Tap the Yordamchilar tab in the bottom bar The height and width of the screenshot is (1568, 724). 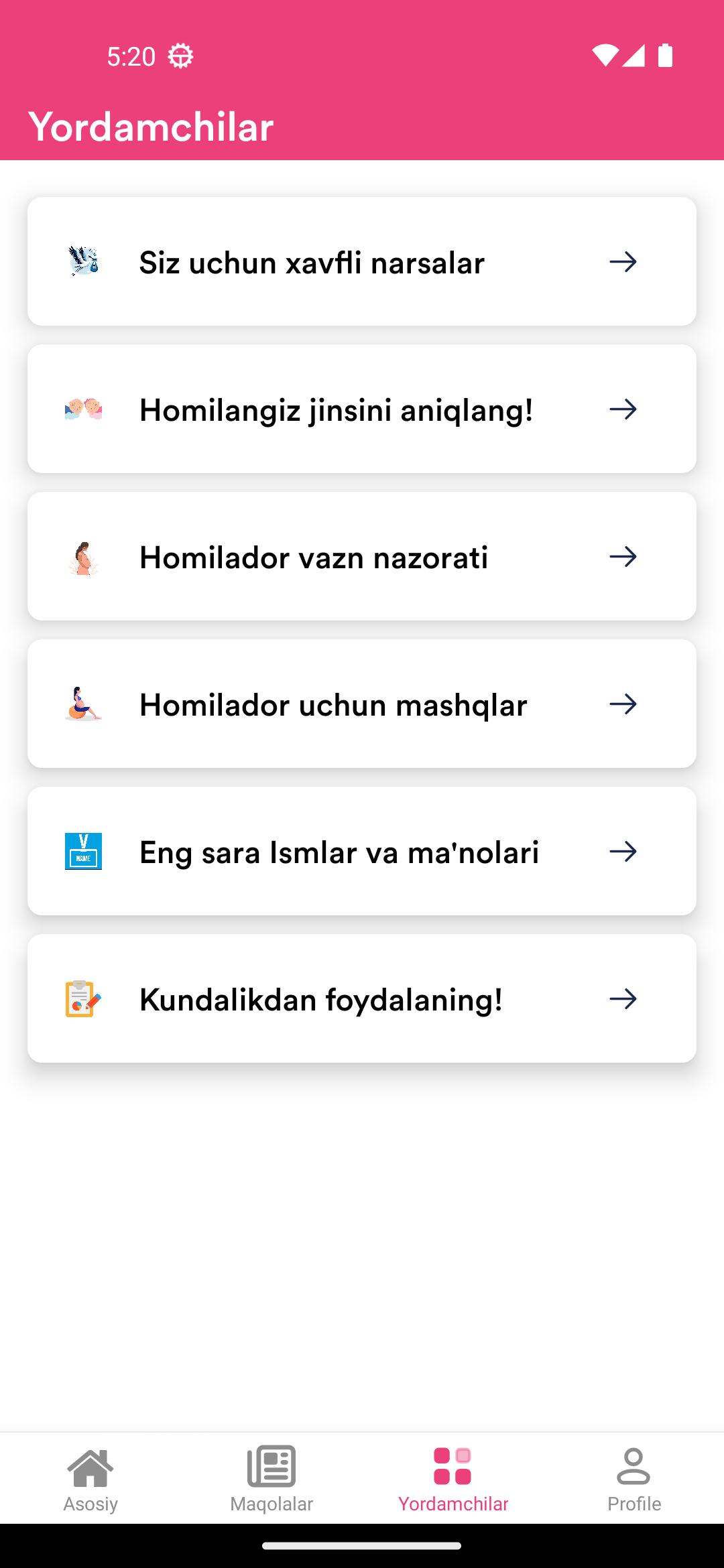coord(452,1479)
